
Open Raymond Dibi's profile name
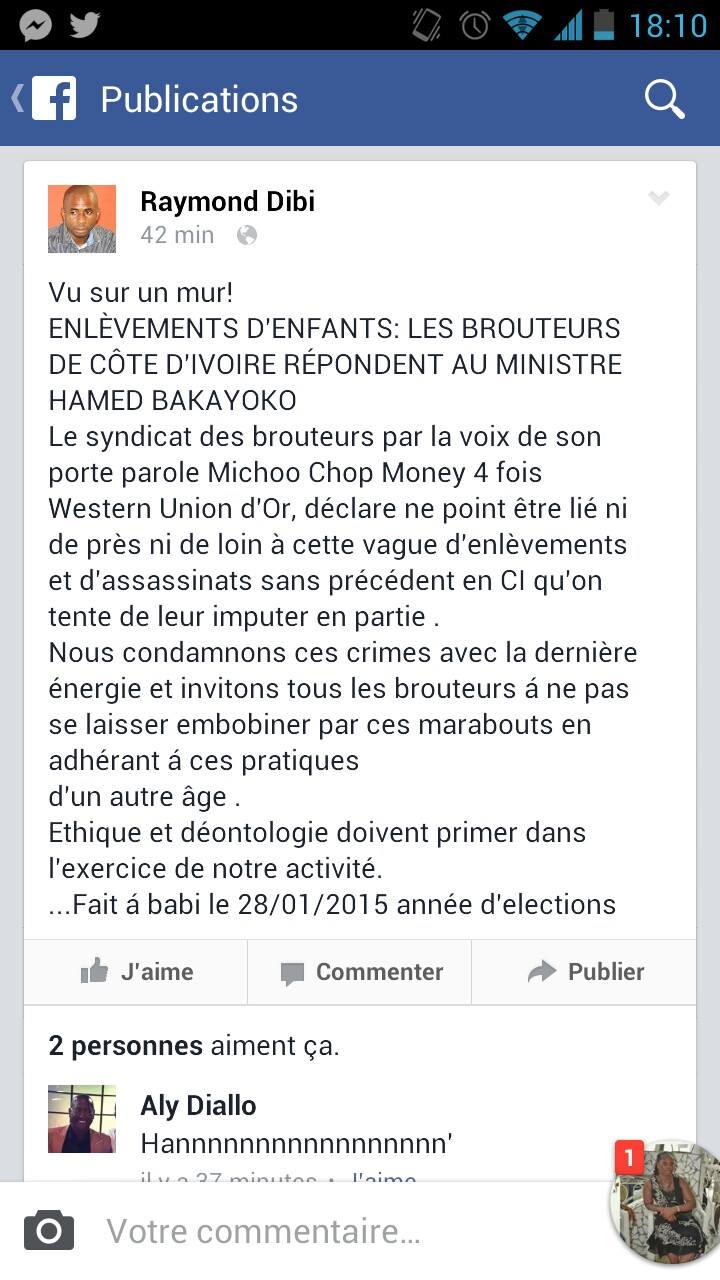point(227,201)
